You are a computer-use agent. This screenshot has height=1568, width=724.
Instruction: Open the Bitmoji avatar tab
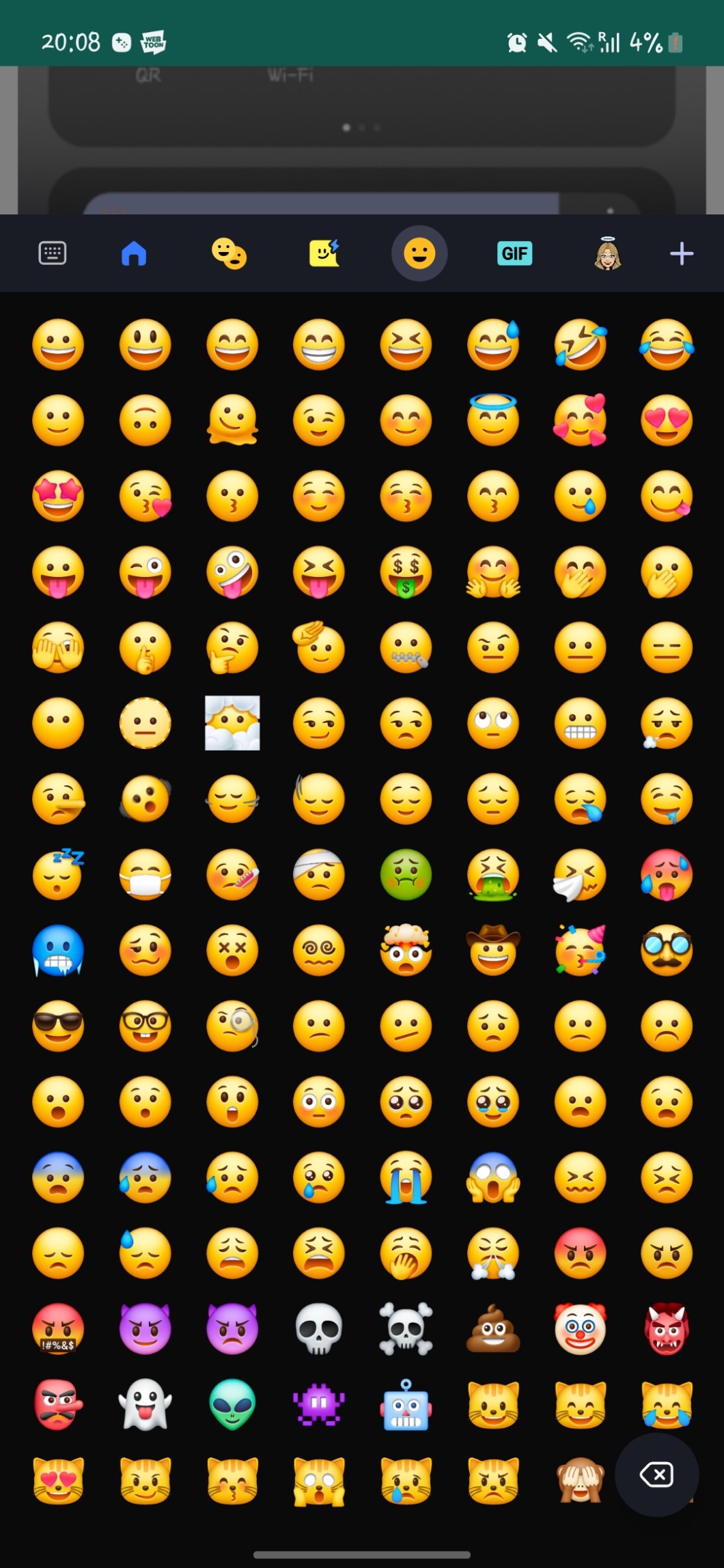[x=607, y=253]
